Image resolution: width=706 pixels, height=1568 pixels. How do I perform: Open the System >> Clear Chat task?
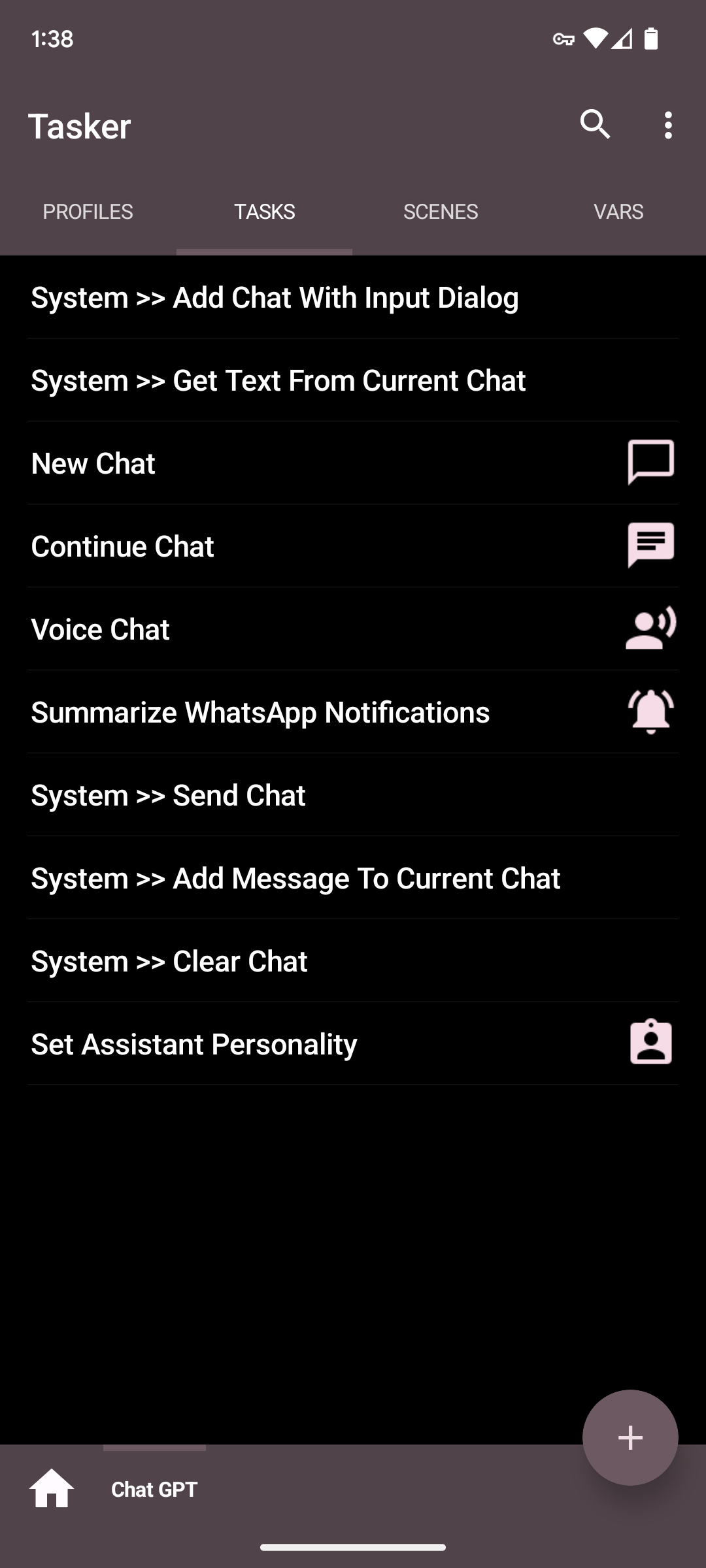[261, 961]
